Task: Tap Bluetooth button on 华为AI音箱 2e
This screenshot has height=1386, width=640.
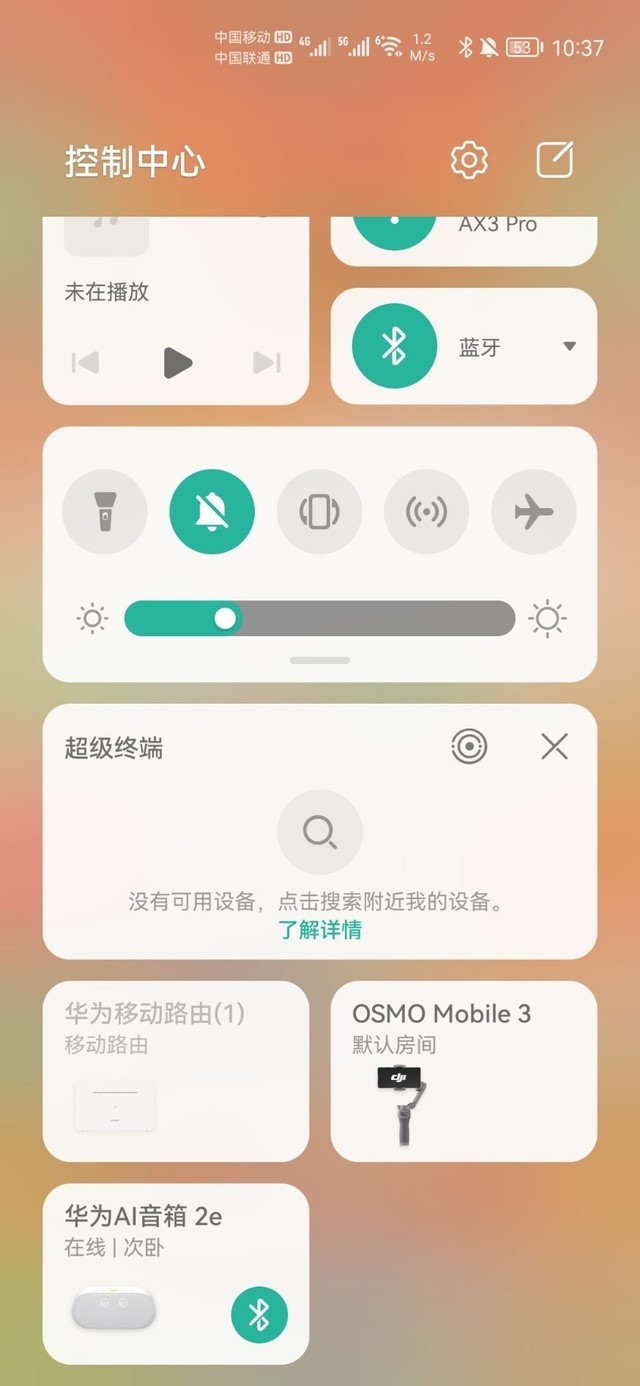Action: coord(259,1314)
